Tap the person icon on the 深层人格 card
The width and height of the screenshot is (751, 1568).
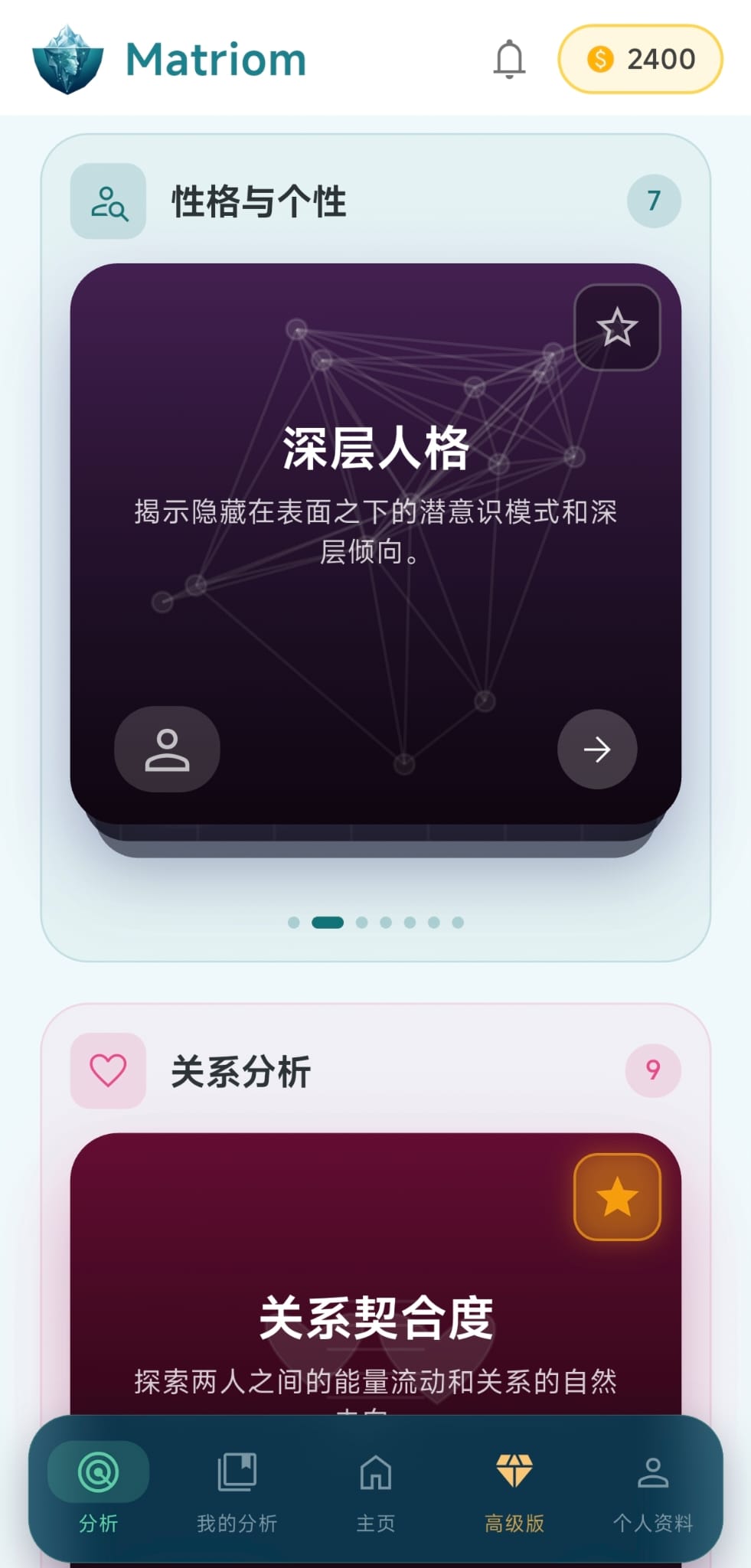167,749
